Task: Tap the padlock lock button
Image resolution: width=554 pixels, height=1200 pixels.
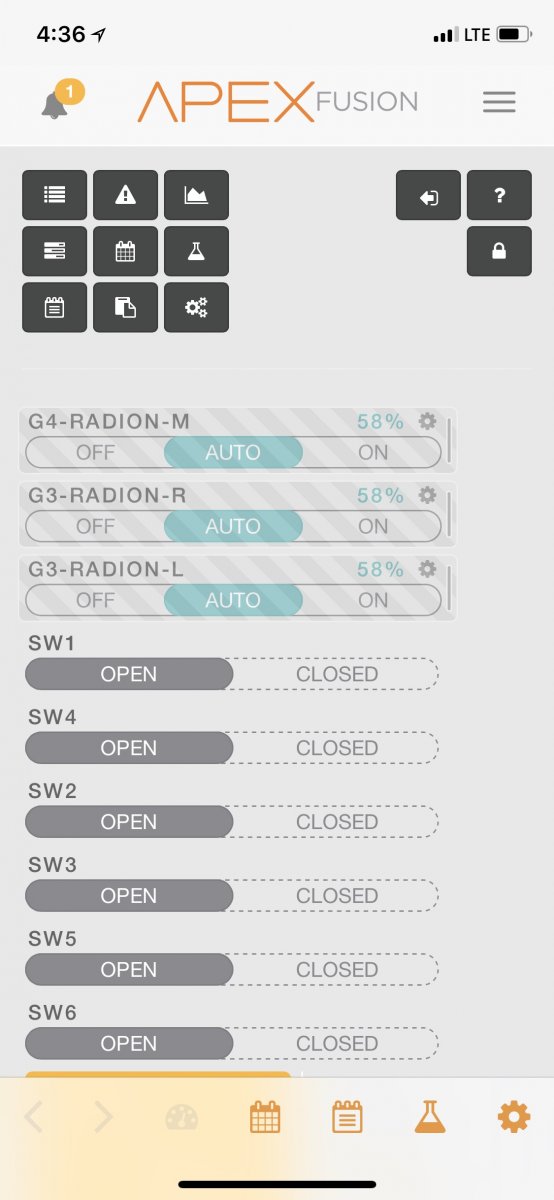Action: (x=499, y=251)
